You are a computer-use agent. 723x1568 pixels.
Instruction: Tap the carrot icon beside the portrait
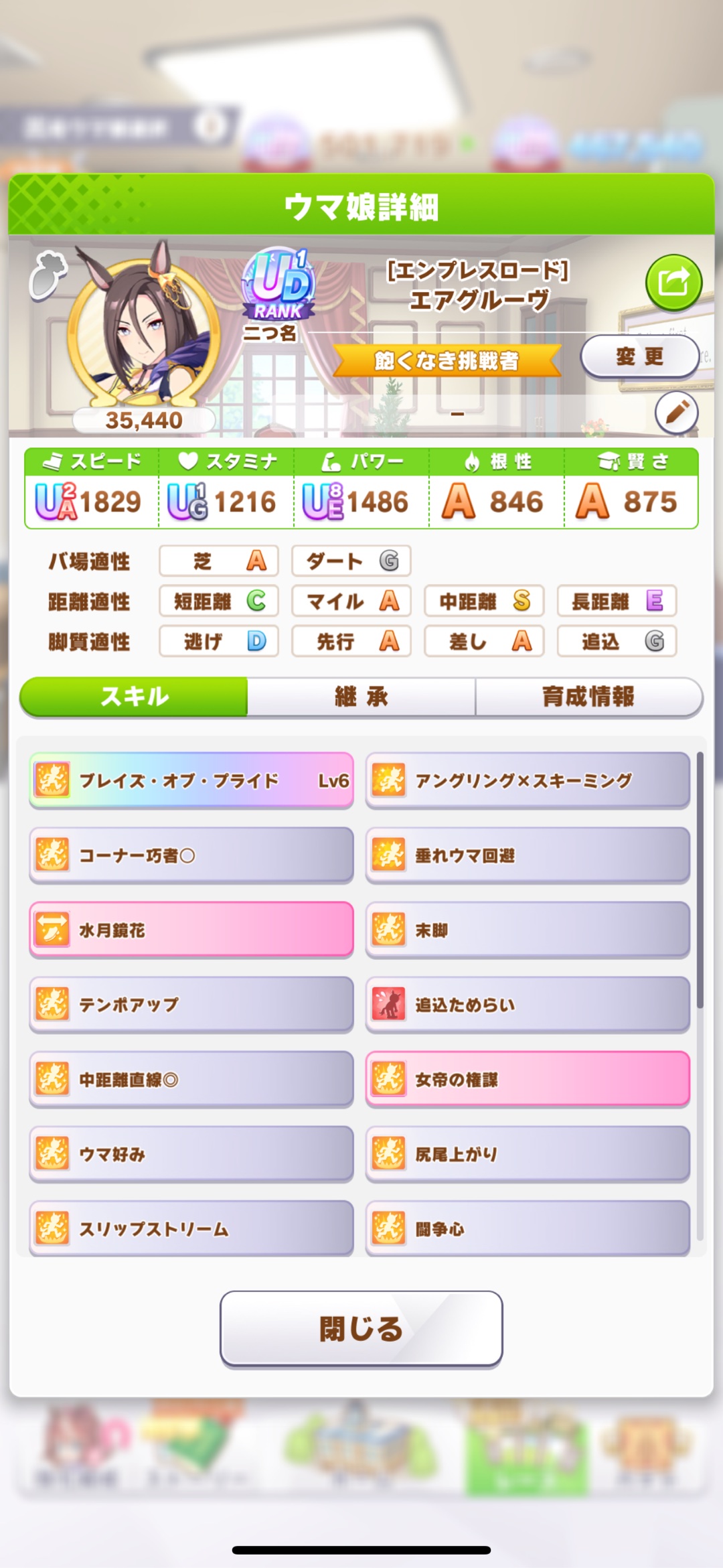(48, 274)
